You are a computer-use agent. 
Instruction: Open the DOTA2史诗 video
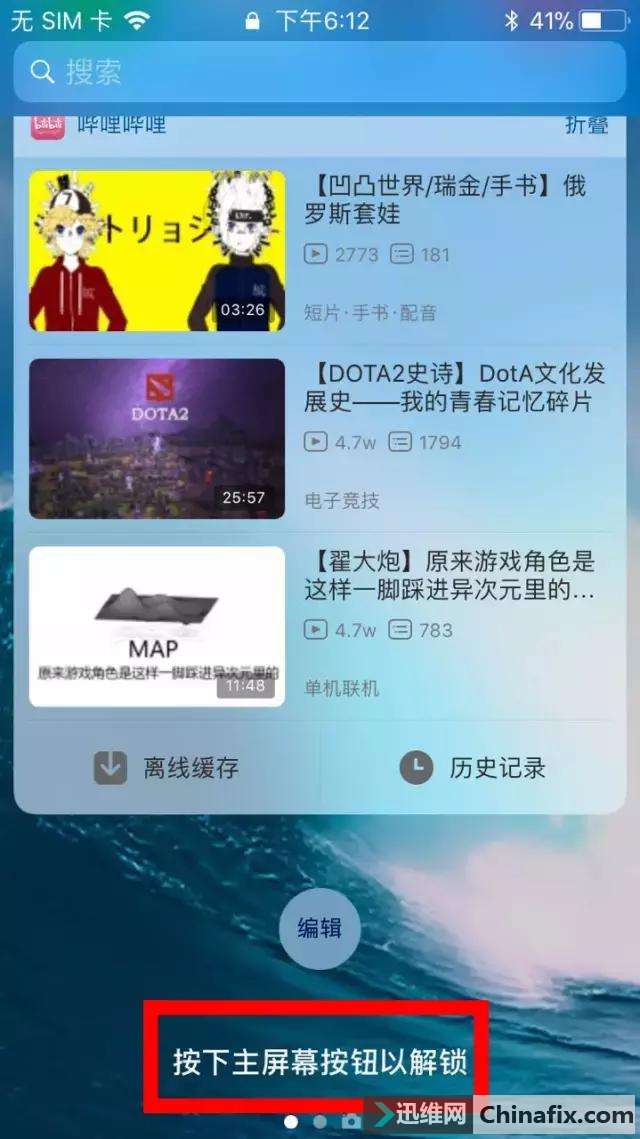pyautogui.click(x=320, y=438)
